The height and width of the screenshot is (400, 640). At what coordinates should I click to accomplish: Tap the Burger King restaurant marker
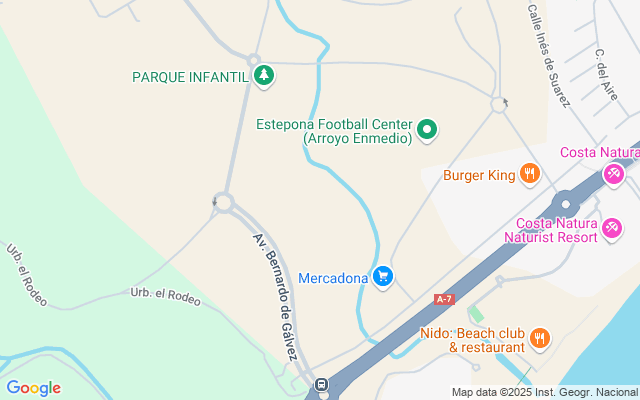pyautogui.click(x=530, y=175)
